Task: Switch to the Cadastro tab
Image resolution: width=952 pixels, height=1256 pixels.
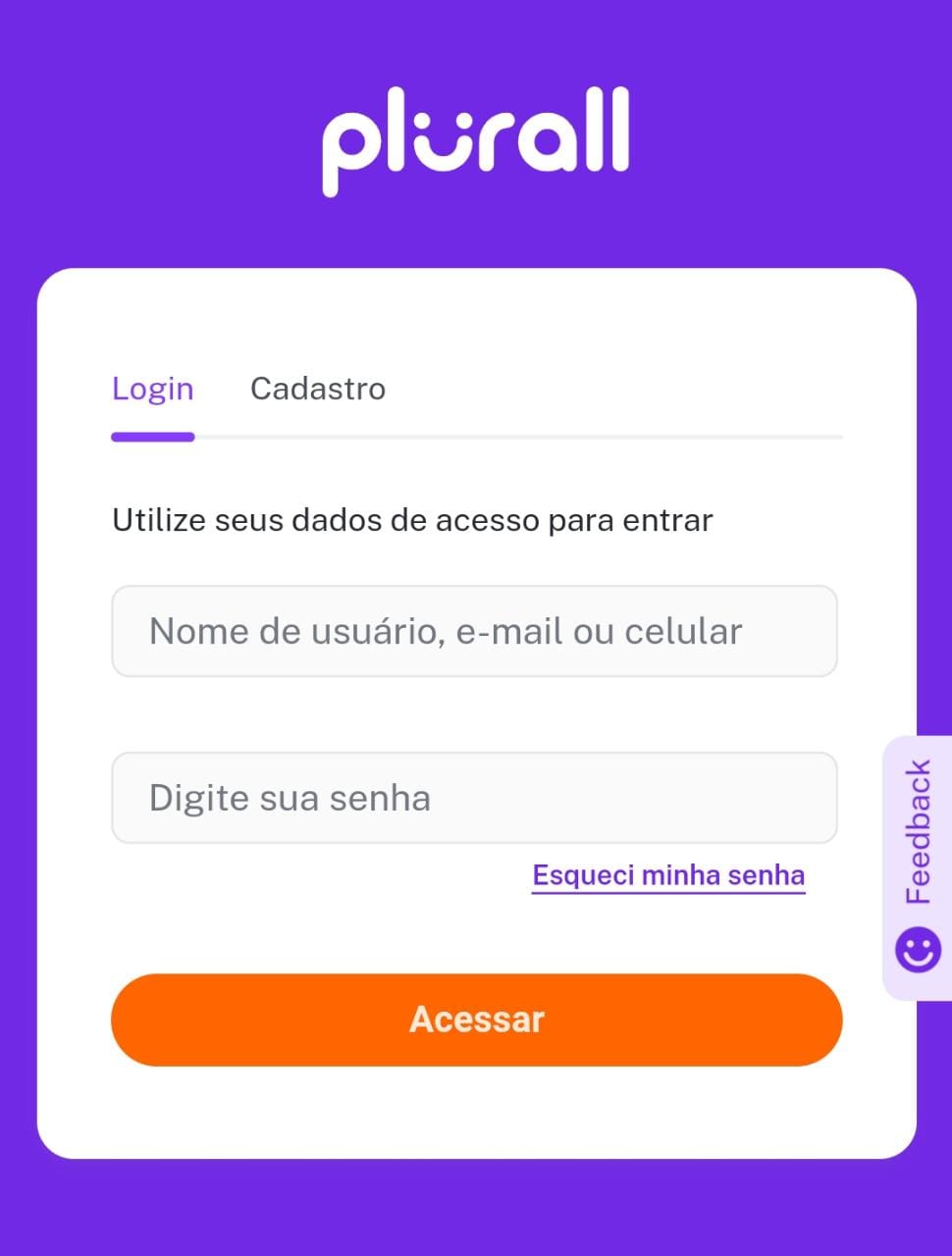Action: pos(317,389)
